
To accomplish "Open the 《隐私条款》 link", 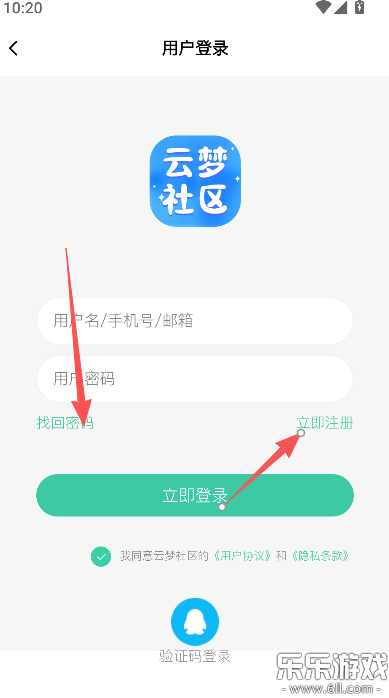I will tap(320, 556).
